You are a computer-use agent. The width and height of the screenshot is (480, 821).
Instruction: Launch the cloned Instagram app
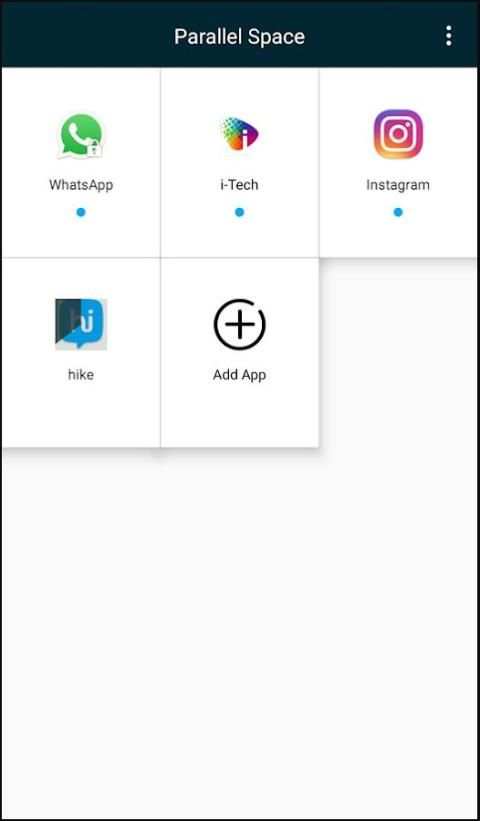[398, 163]
